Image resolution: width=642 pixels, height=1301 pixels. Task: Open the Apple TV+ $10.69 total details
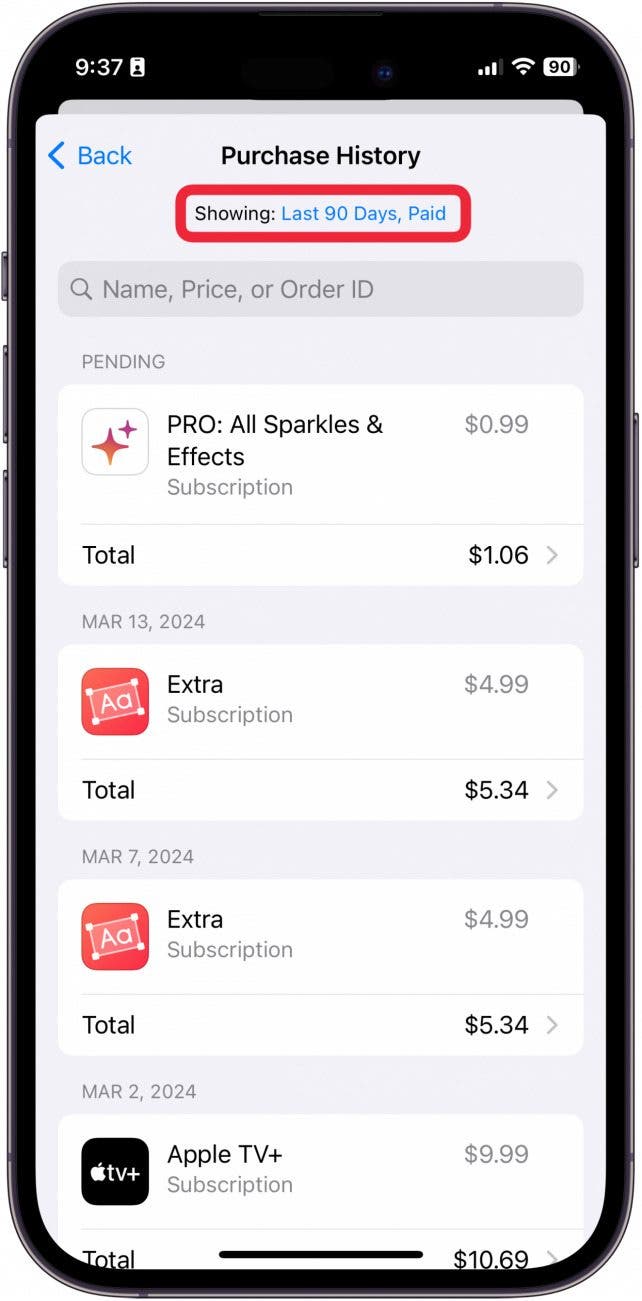(x=320, y=1257)
